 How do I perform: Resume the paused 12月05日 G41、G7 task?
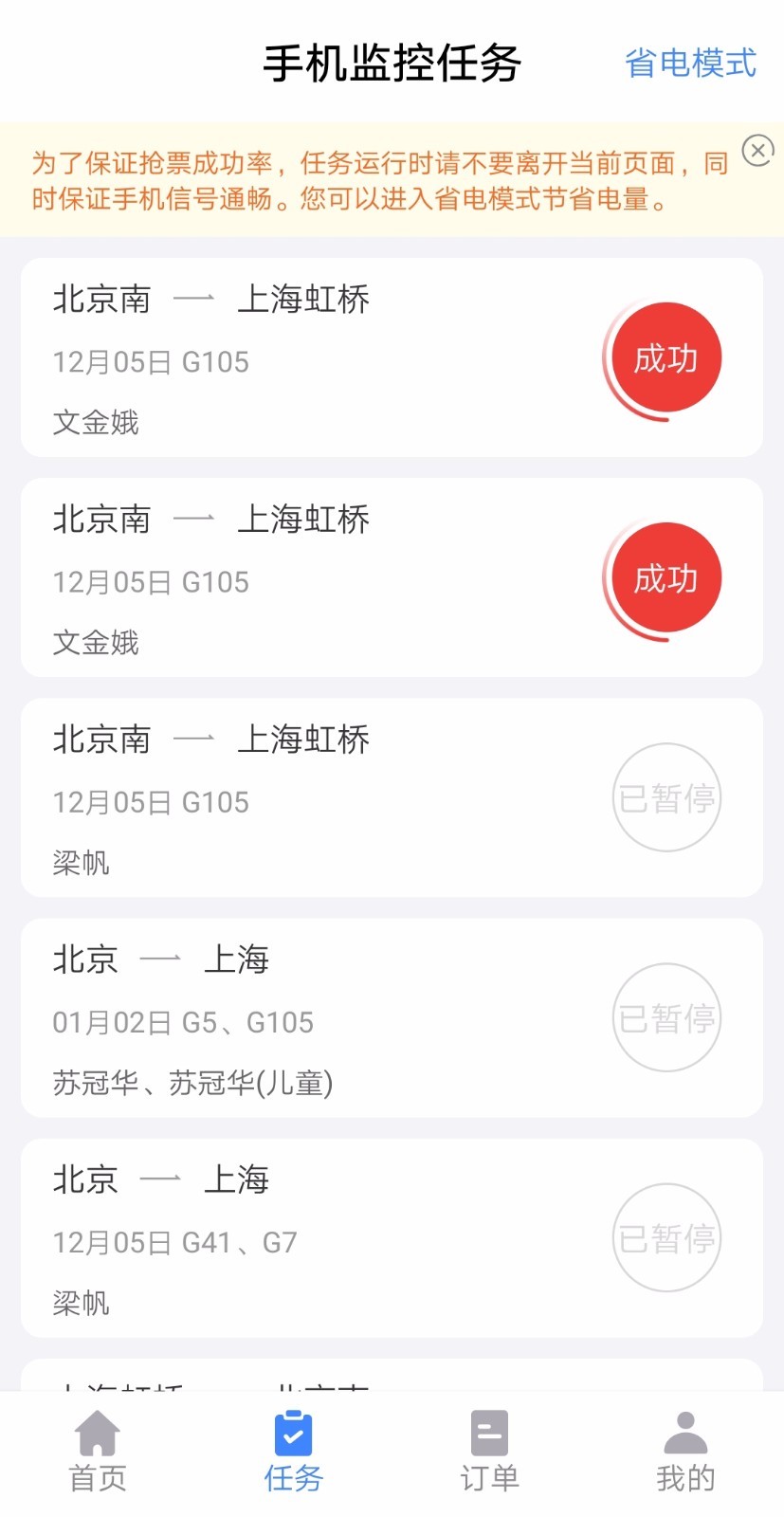[x=666, y=1237]
